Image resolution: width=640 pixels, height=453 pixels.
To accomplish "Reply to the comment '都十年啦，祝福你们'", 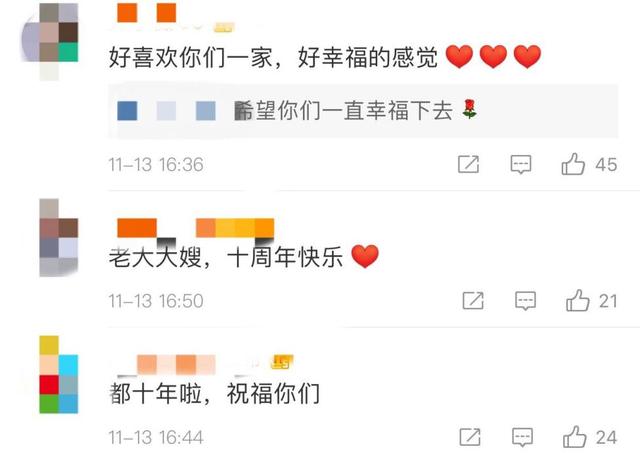I will (x=521, y=437).
